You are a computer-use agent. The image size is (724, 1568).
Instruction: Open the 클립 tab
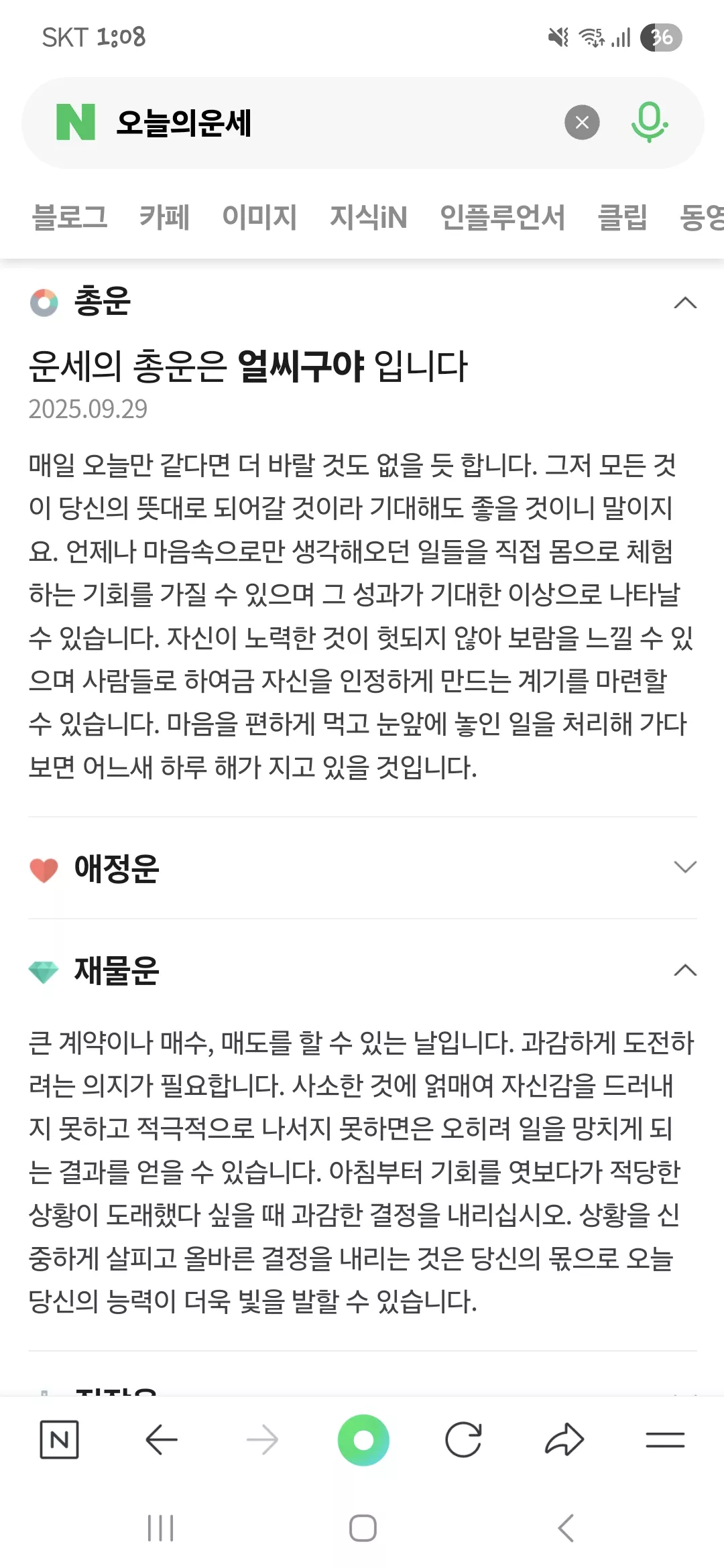tap(622, 217)
